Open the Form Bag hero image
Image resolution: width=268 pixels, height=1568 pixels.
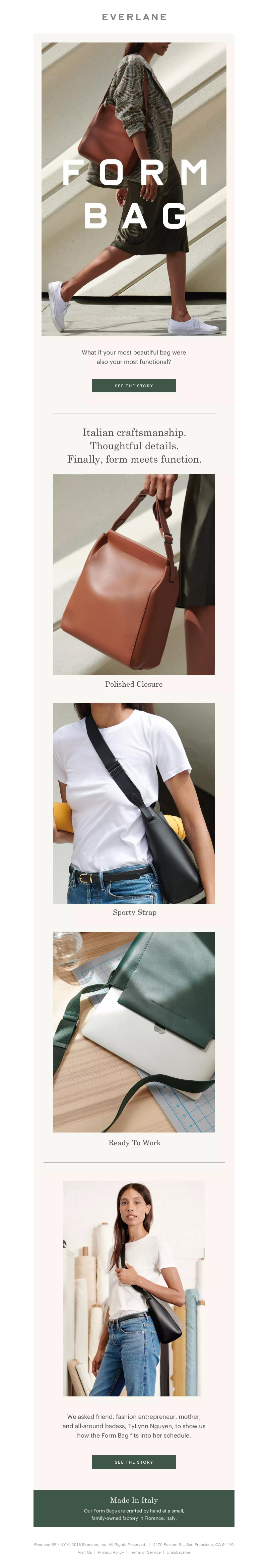coord(133,189)
